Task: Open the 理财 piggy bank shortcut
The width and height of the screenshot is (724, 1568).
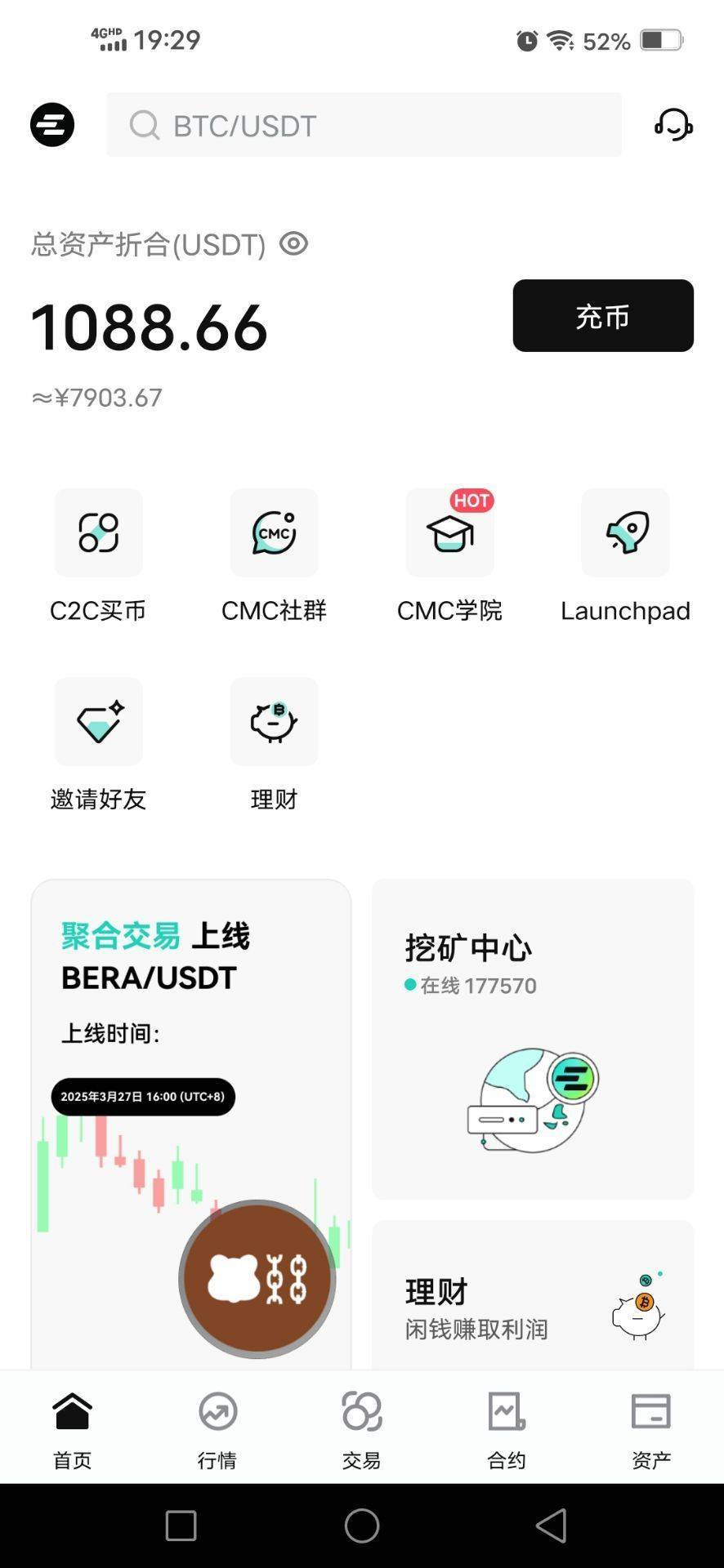Action: 274,743
